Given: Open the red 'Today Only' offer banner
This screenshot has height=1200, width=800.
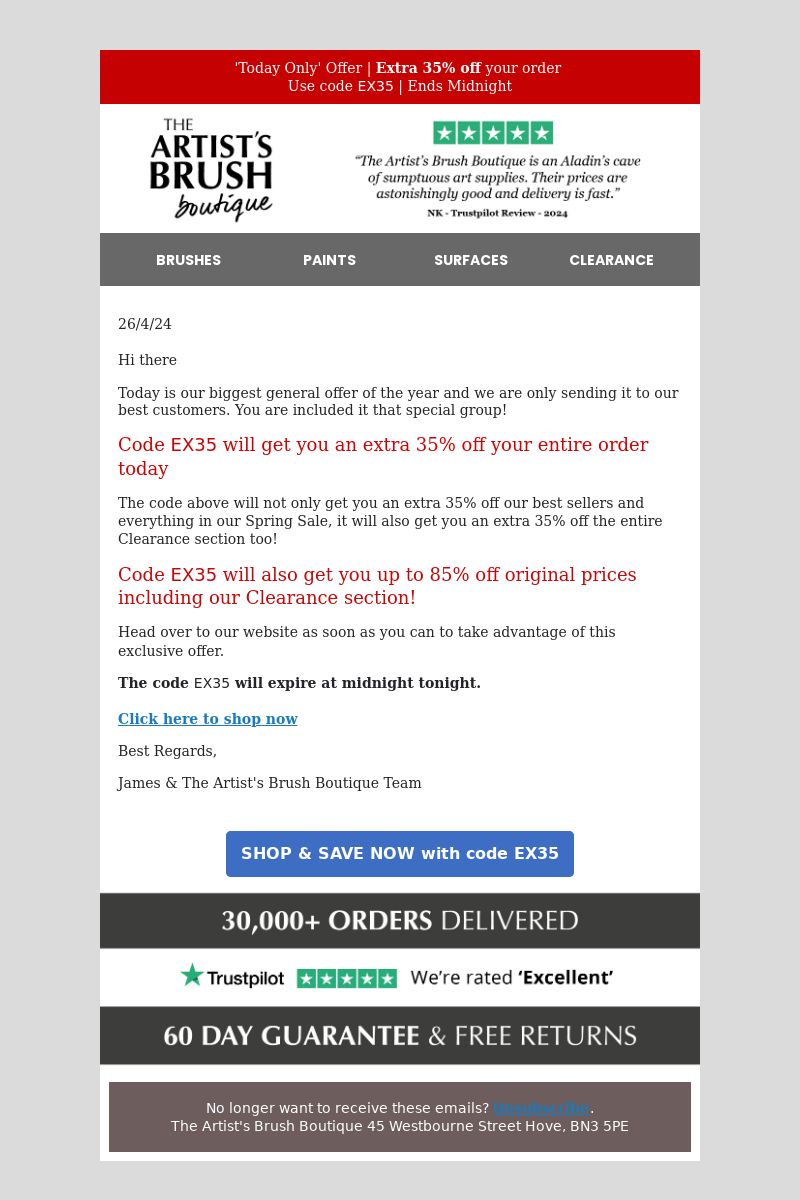Looking at the screenshot, I should pos(400,77).
